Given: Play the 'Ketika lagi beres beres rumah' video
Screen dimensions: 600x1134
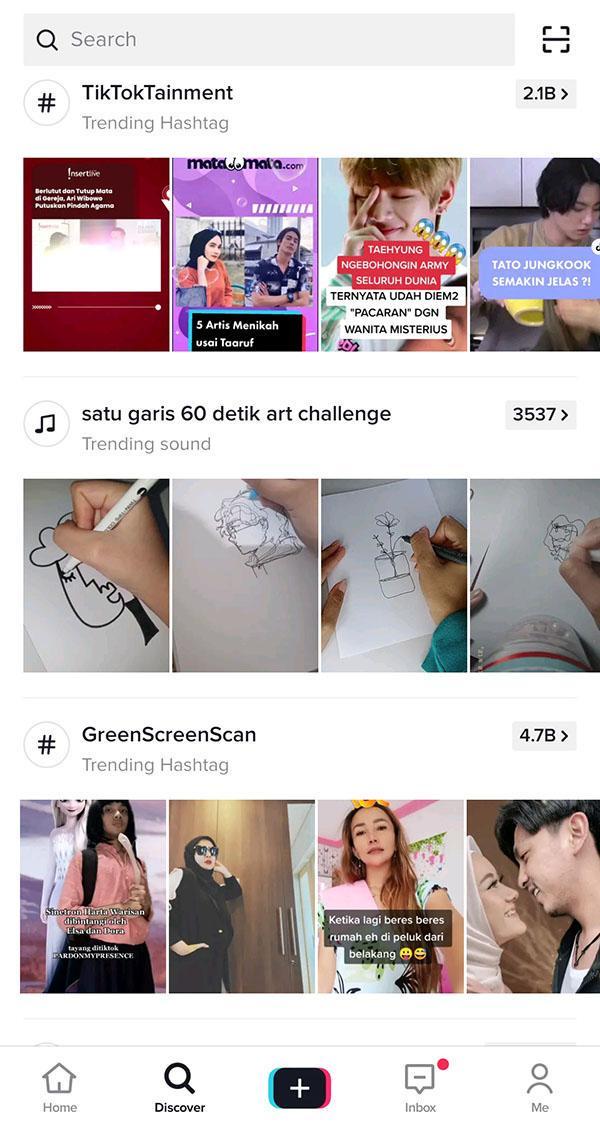Looking at the screenshot, I should tap(390, 896).
